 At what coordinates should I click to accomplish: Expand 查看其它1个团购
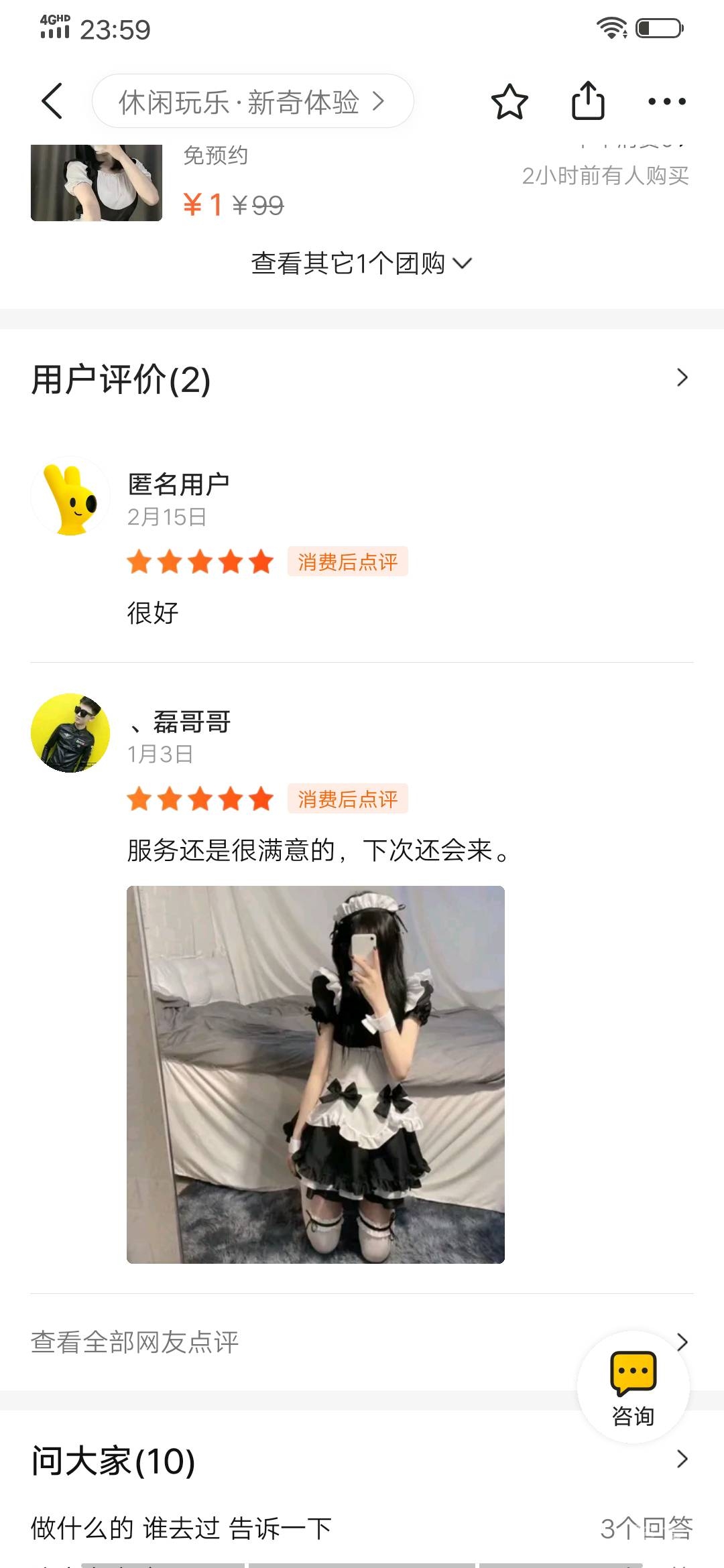click(361, 263)
